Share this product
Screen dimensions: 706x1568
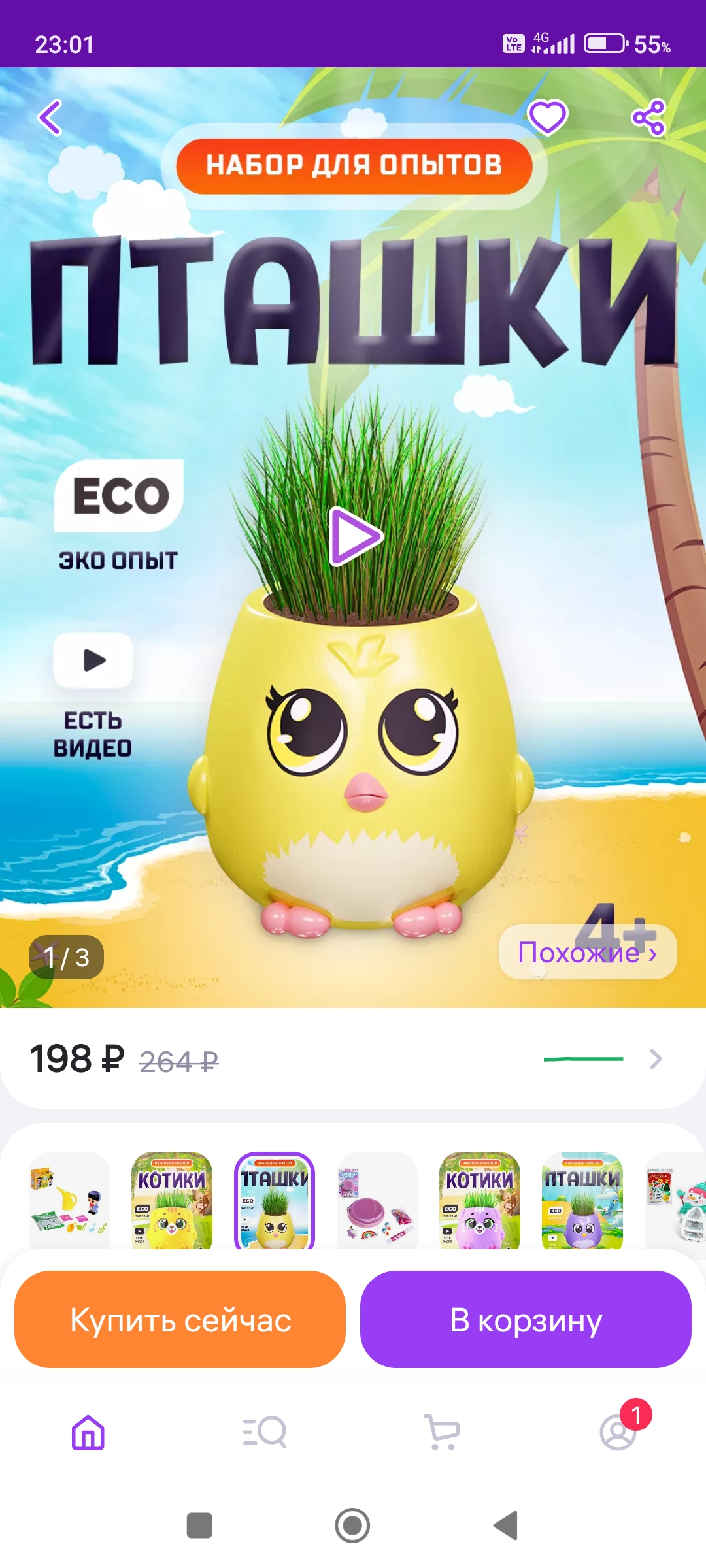(x=648, y=118)
